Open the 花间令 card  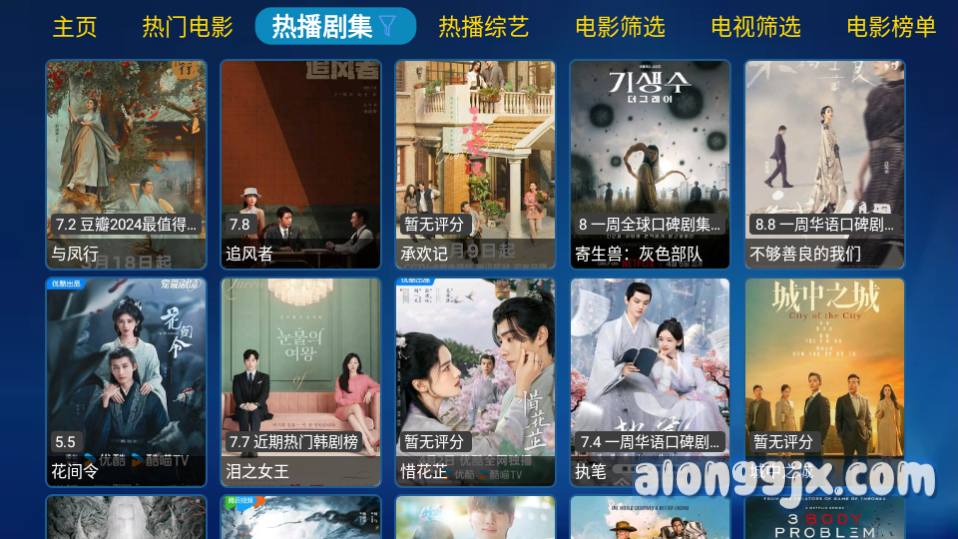(x=126, y=382)
